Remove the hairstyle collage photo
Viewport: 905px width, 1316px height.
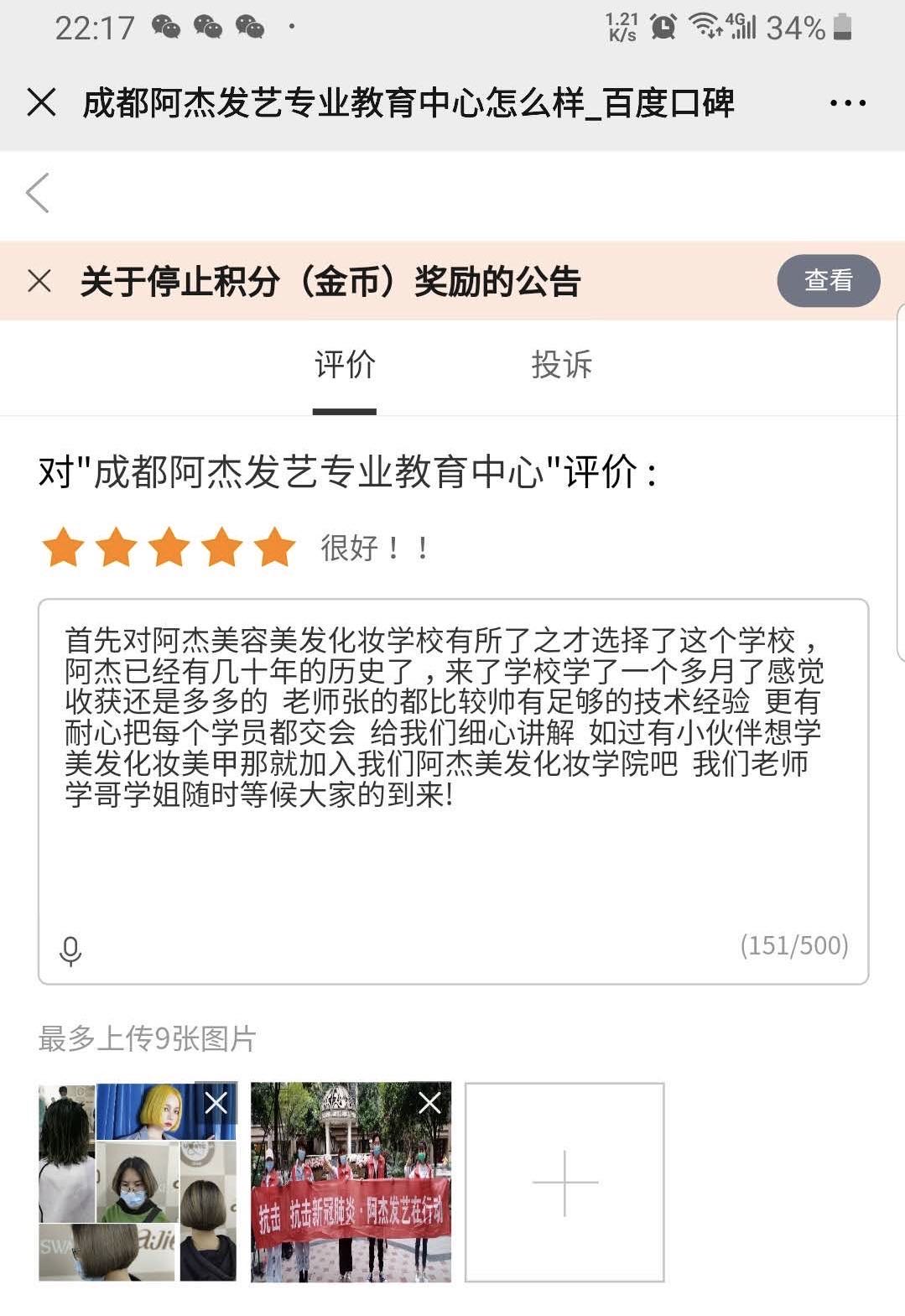216,1103
